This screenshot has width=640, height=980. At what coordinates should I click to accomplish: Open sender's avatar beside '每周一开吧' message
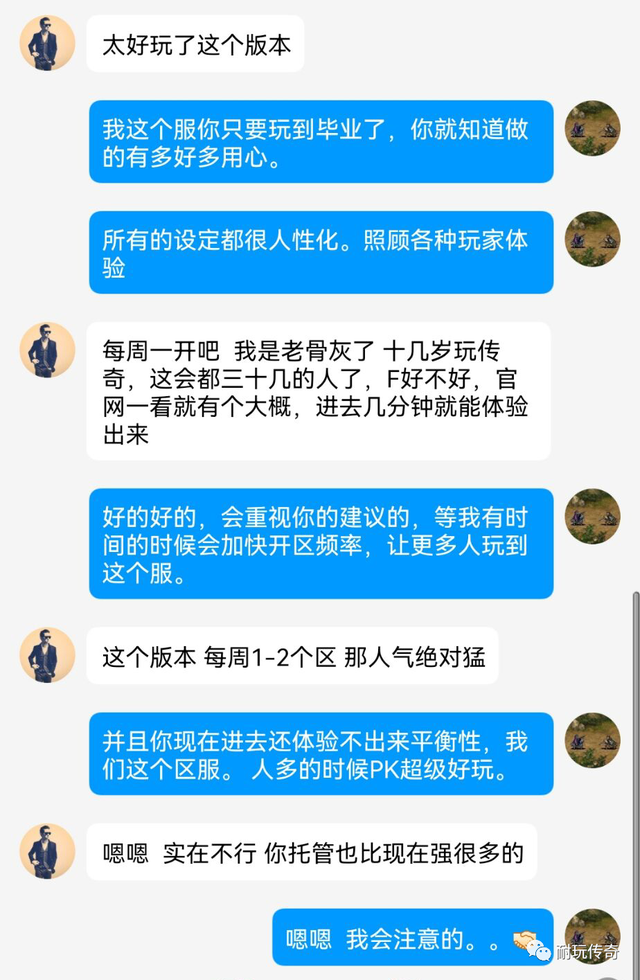[47, 350]
